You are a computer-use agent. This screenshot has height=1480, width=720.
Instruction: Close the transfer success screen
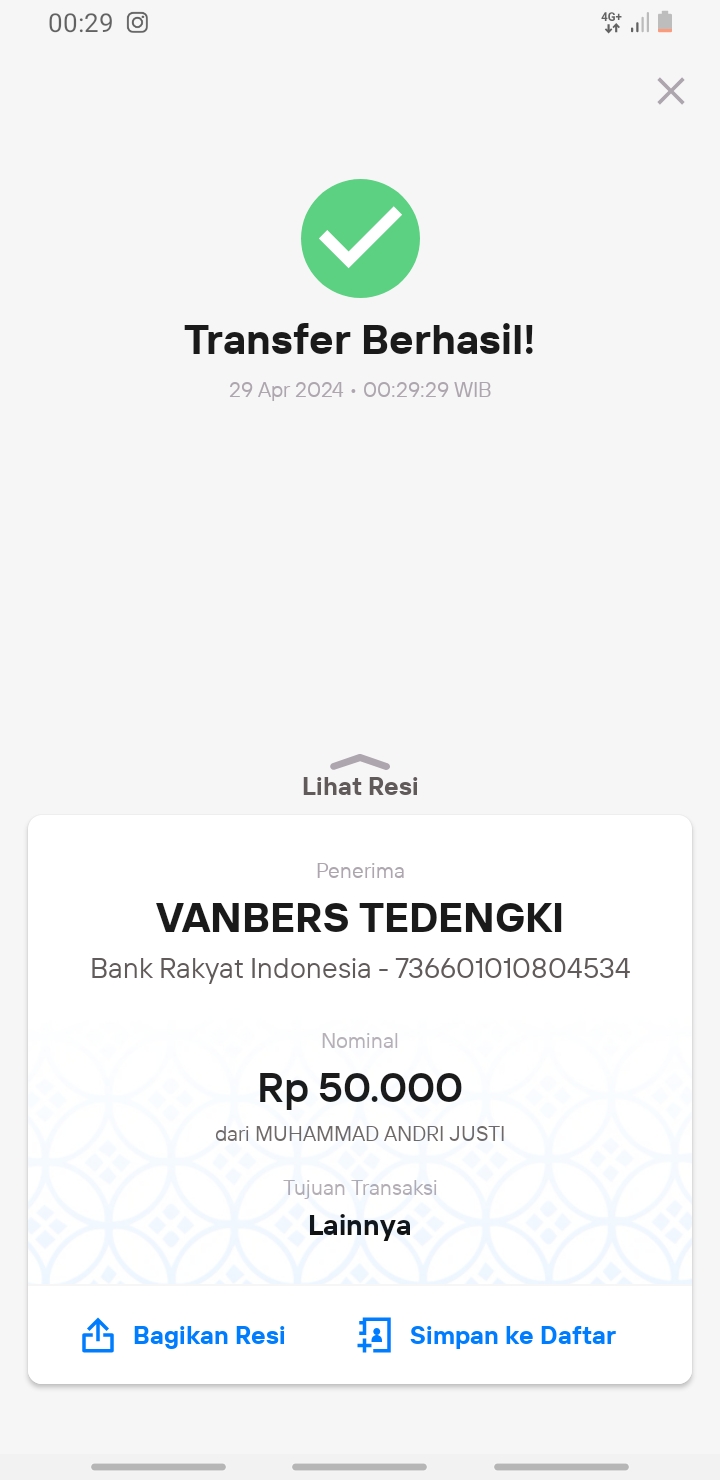(x=670, y=91)
